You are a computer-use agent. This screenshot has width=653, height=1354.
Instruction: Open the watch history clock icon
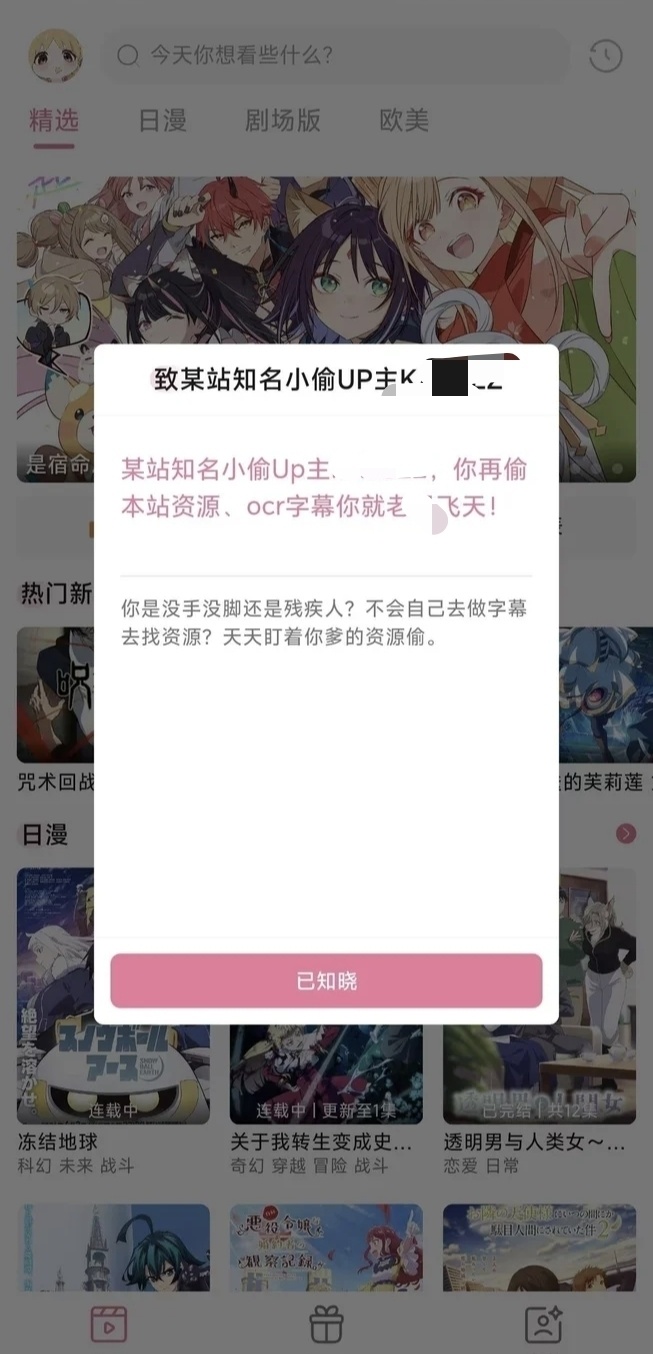pyautogui.click(x=605, y=56)
